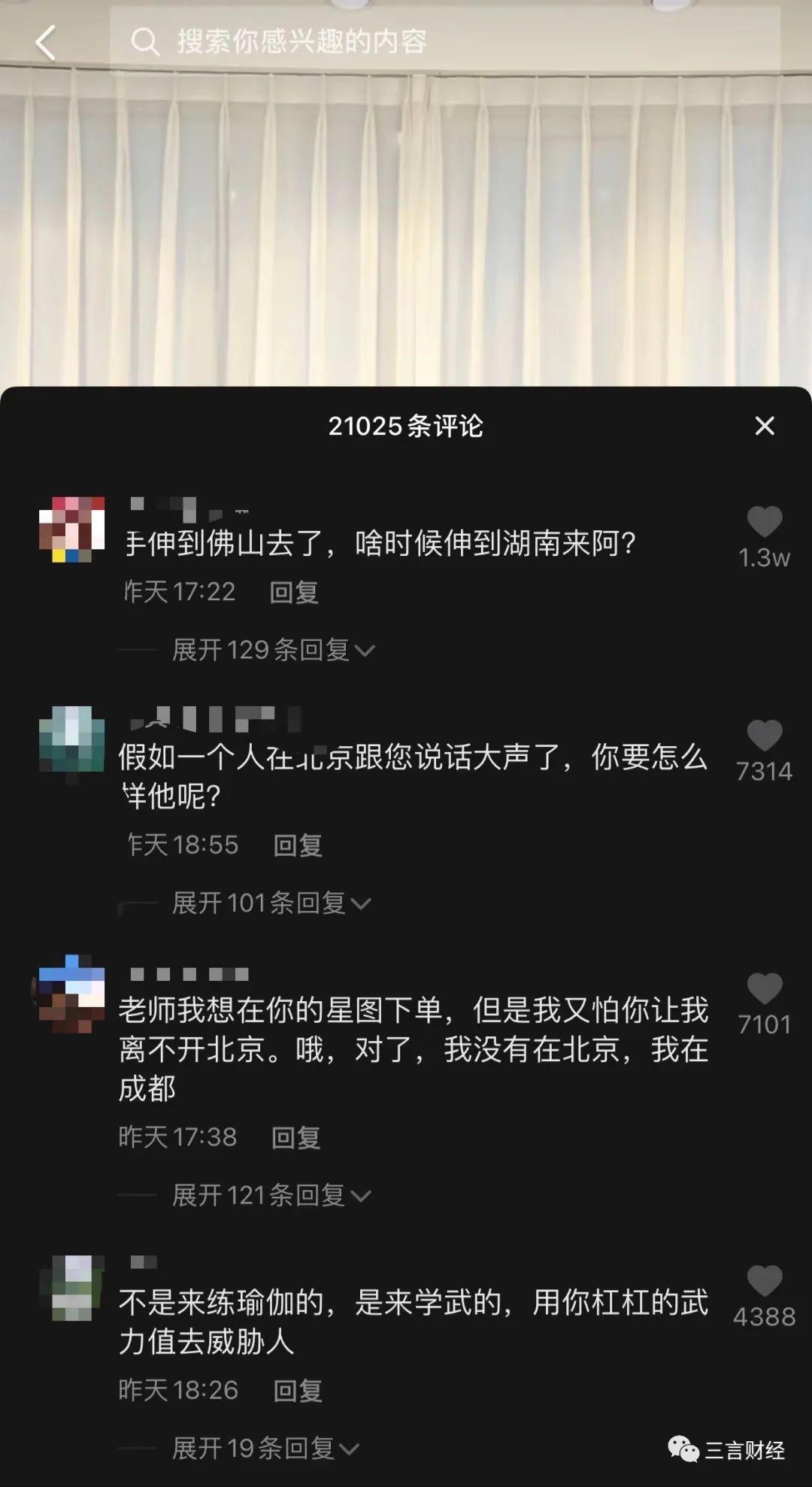Reply to the comment posted 昨天 17:22
Screen dimensions: 812x1487
(x=294, y=593)
